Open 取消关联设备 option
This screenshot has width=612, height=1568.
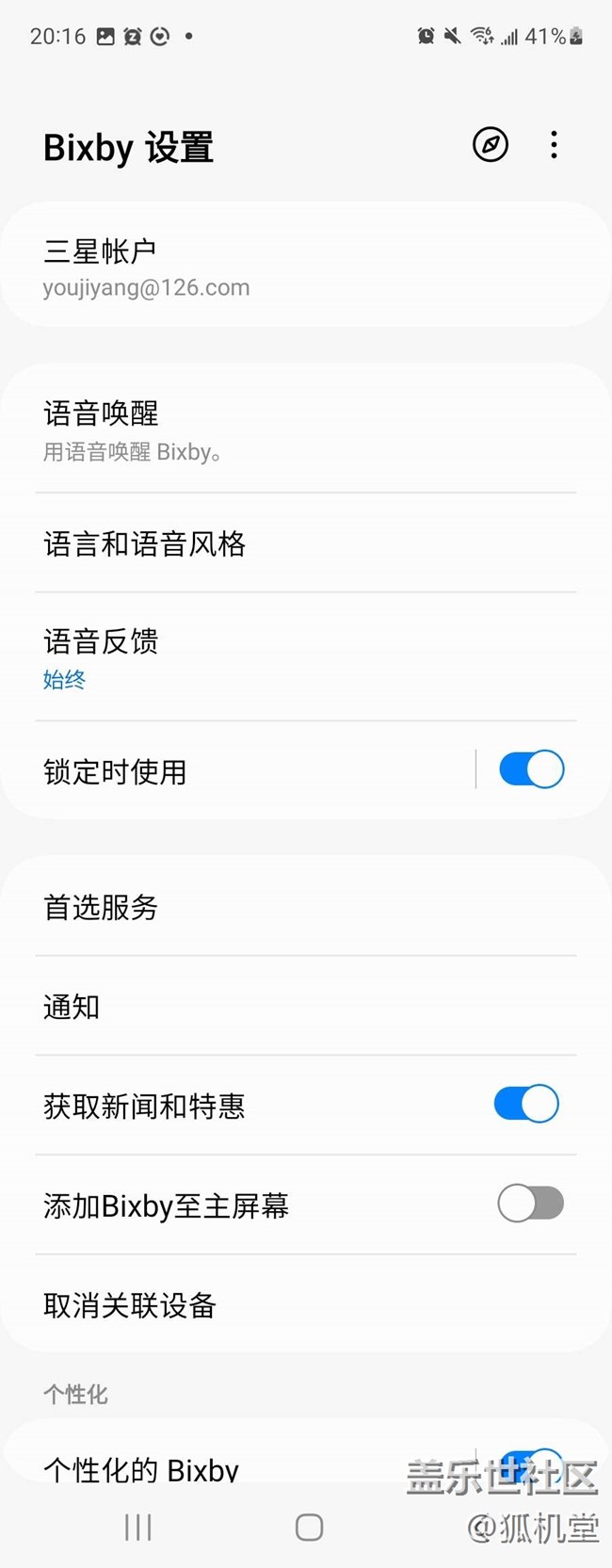pyautogui.click(x=305, y=1305)
